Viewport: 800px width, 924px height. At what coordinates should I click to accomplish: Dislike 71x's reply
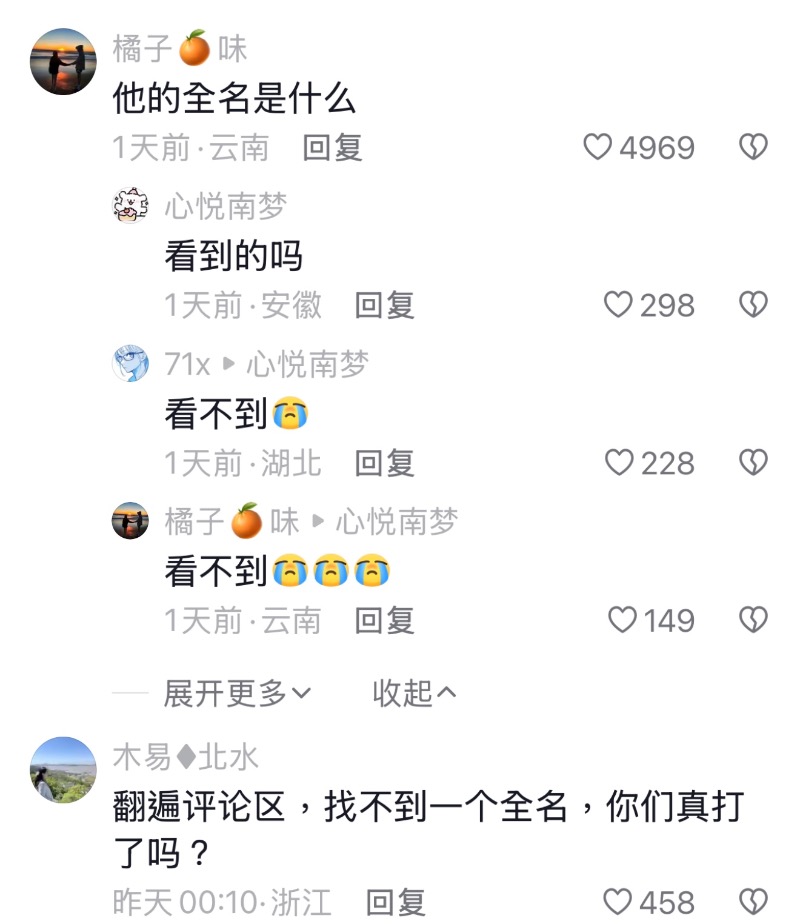752,463
